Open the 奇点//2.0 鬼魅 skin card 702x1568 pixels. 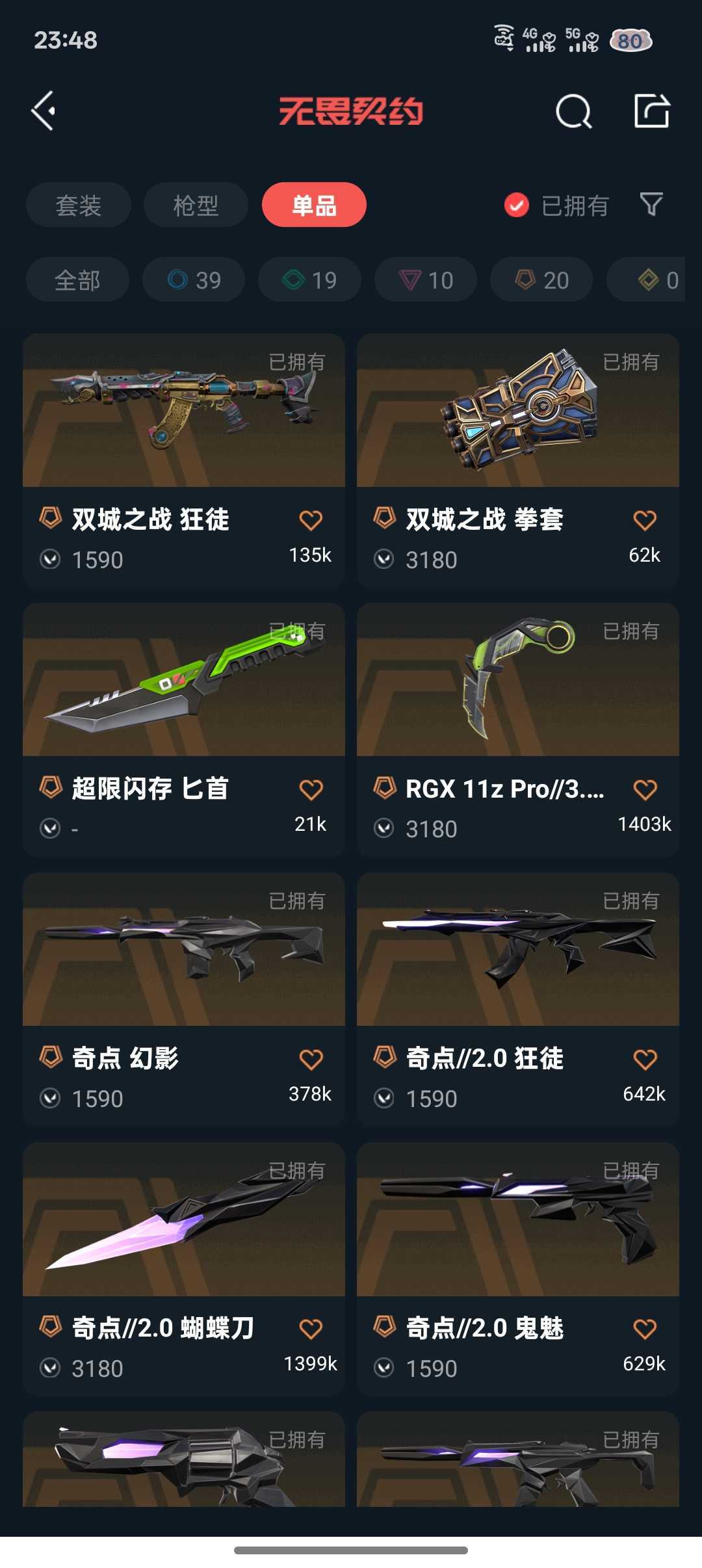point(518,1231)
